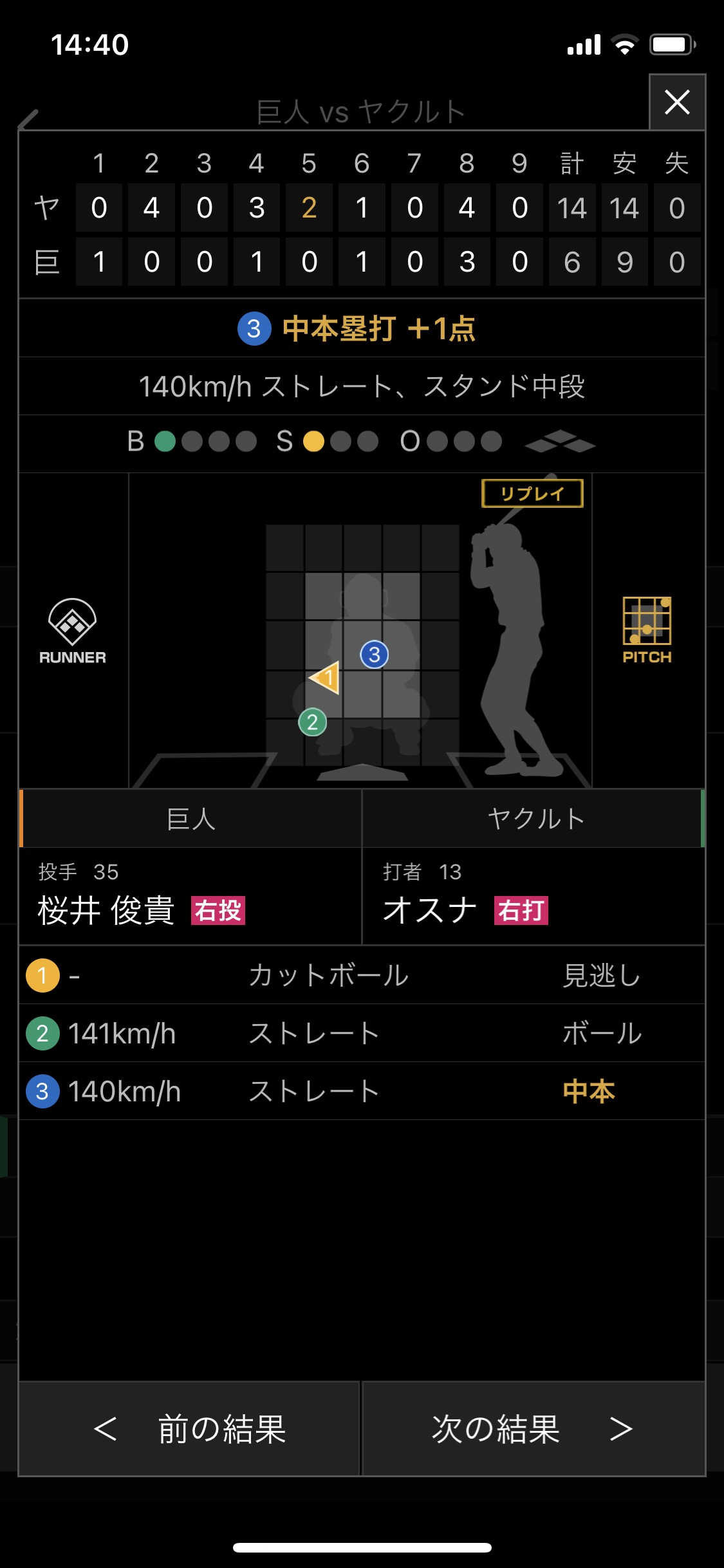Switch to the RUNNER view
Viewport: 724px width, 1568px height.
pyautogui.click(x=72, y=631)
